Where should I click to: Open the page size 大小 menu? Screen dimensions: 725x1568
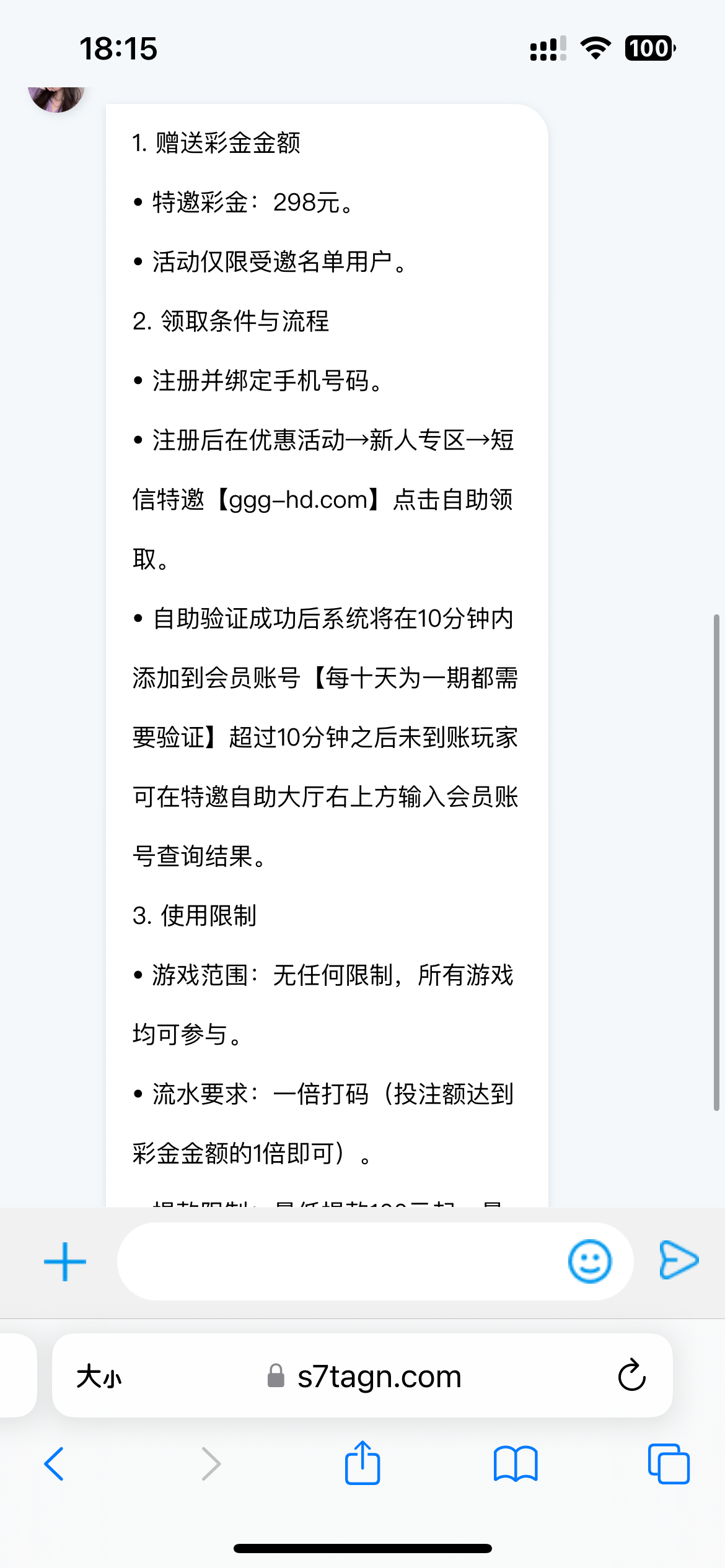point(99,1377)
